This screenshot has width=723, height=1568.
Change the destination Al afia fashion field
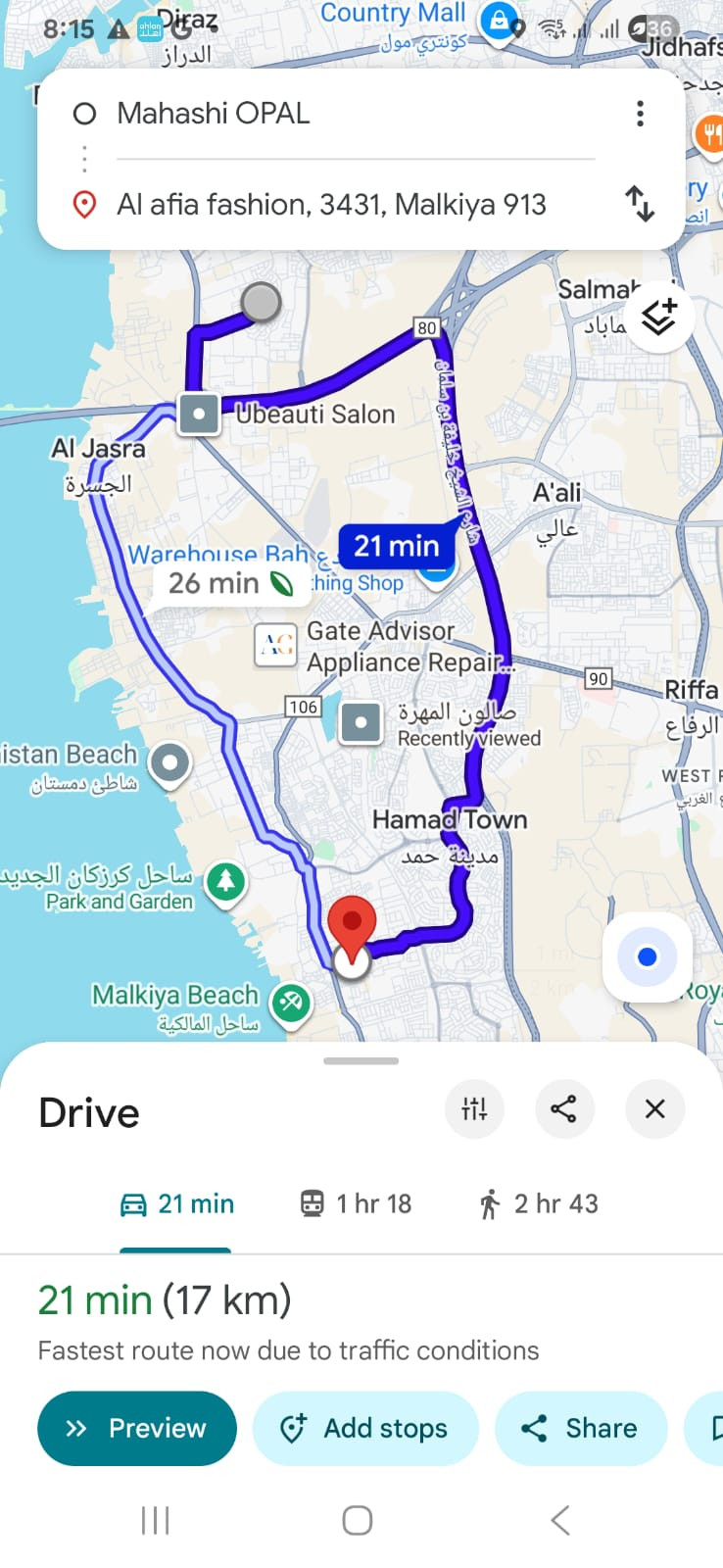(331, 205)
